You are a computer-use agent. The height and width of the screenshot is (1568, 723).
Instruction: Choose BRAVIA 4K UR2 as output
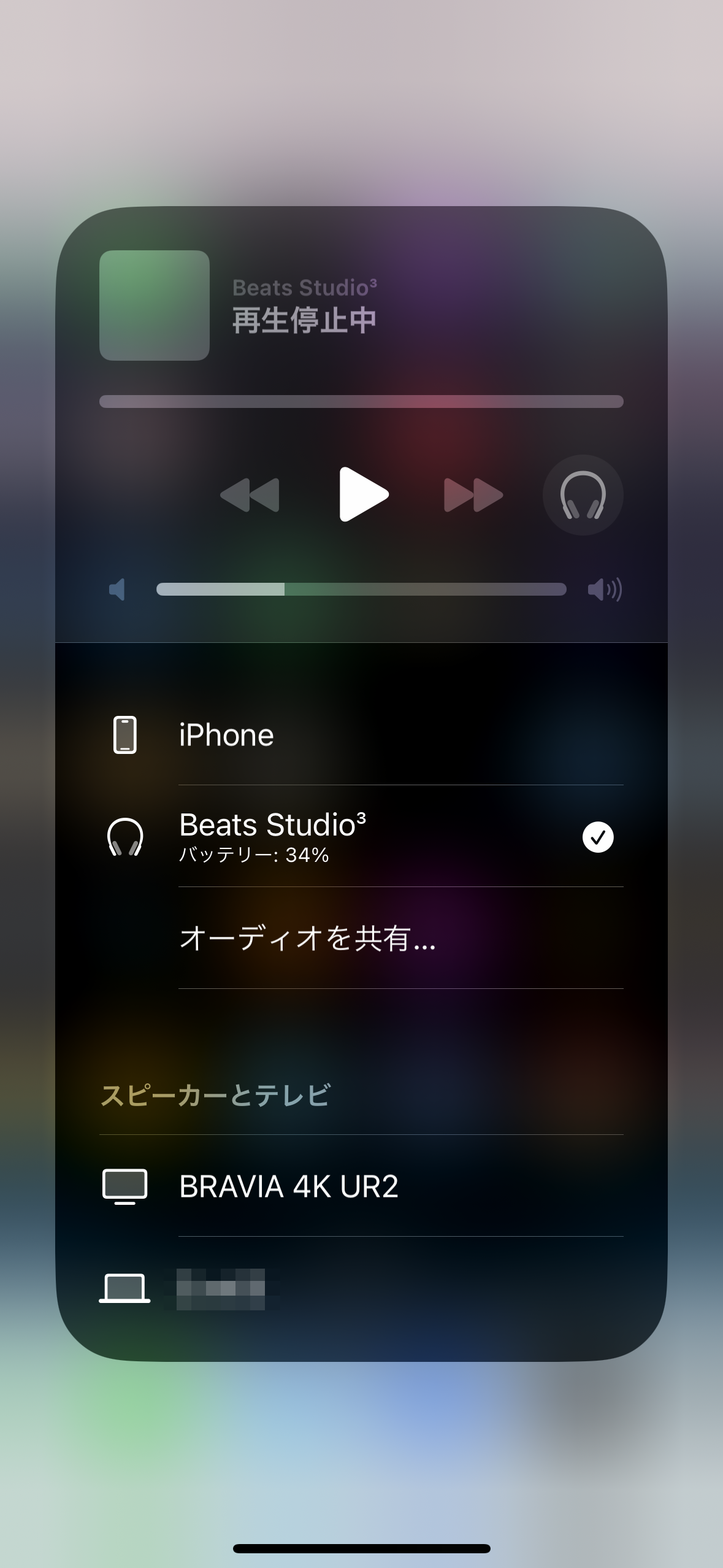coord(361,1186)
